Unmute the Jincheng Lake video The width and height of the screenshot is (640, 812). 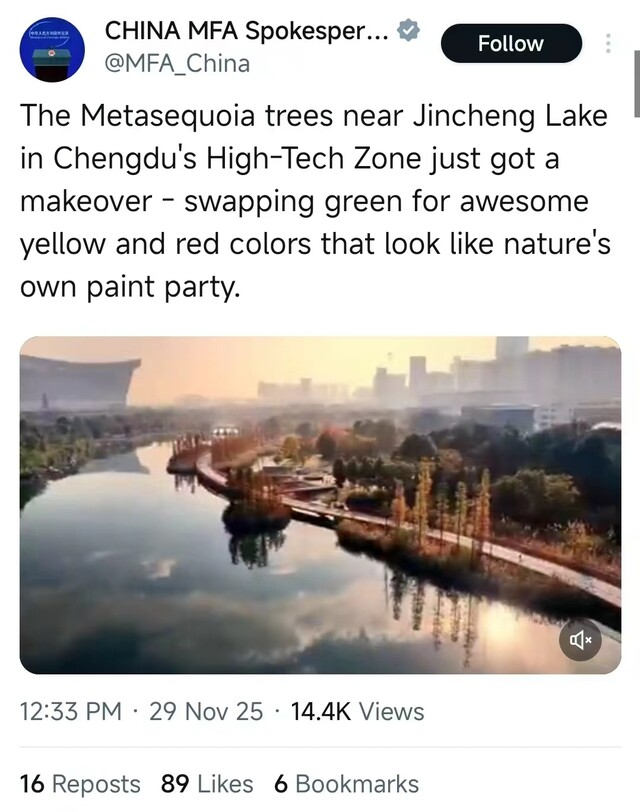tap(582, 638)
